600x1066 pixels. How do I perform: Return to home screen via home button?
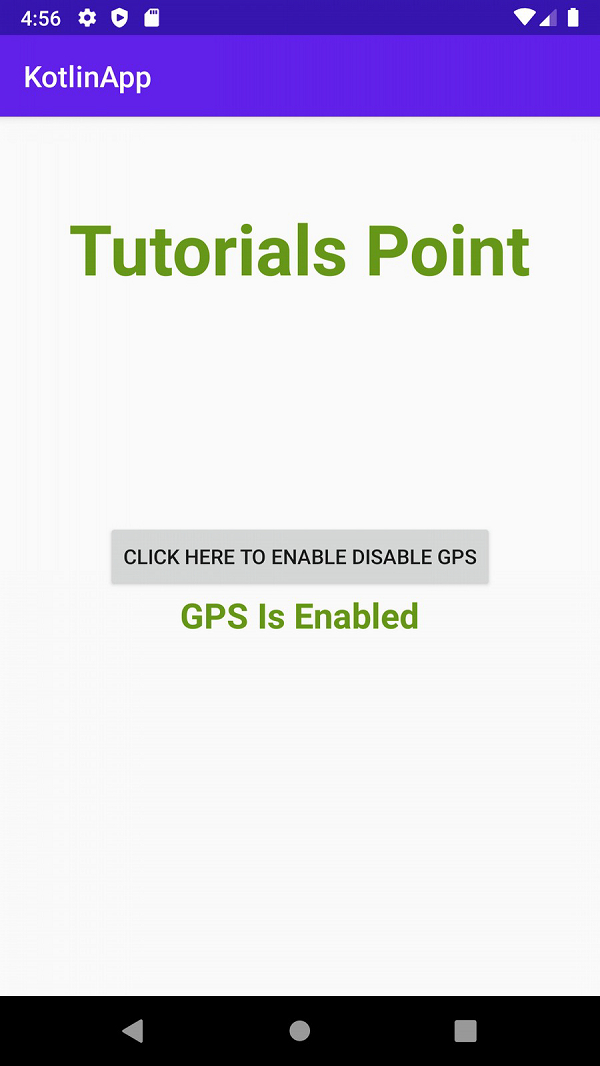coord(299,1030)
